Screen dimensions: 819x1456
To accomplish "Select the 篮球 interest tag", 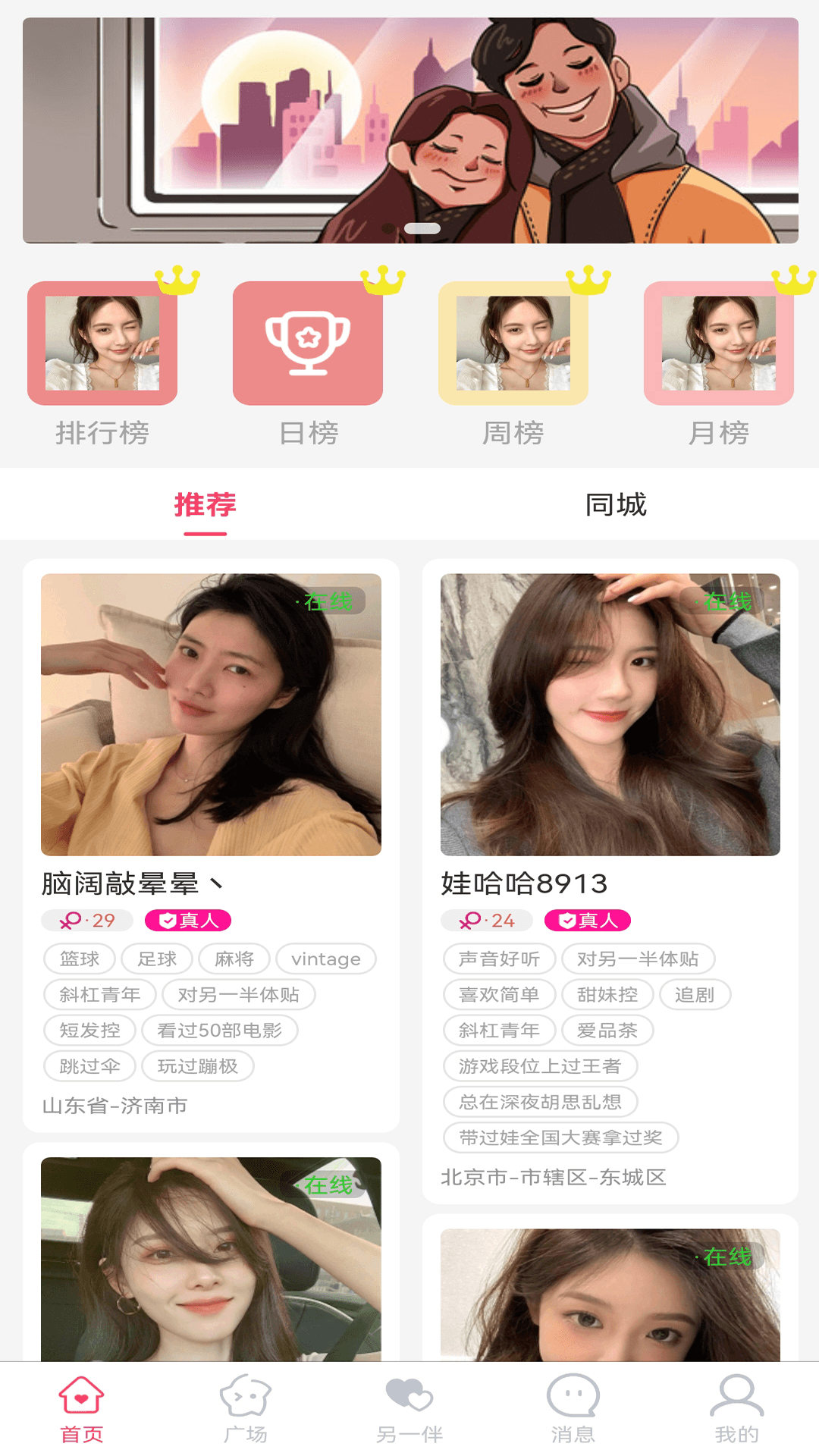I will click(79, 959).
